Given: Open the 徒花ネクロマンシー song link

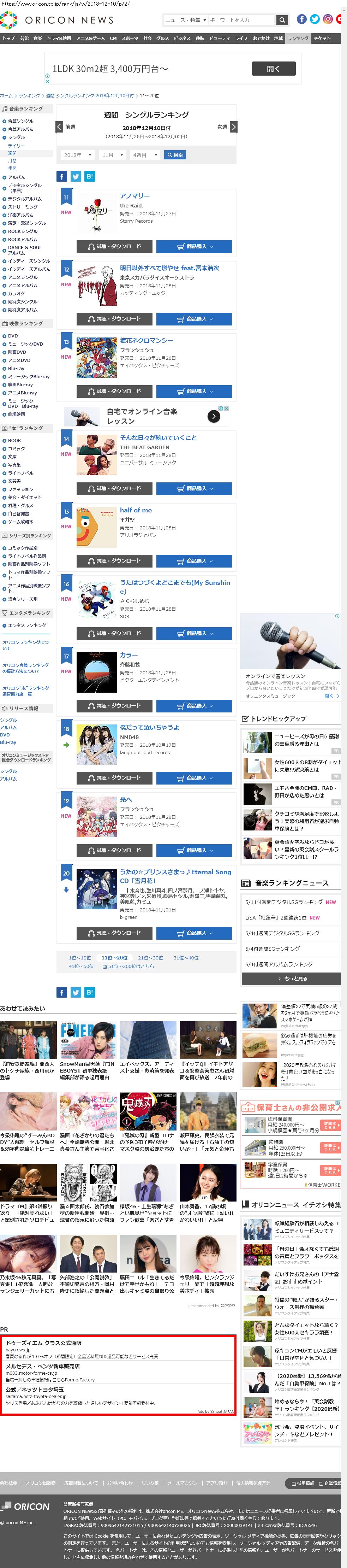Looking at the screenshot, I should [x=146, y=341].
